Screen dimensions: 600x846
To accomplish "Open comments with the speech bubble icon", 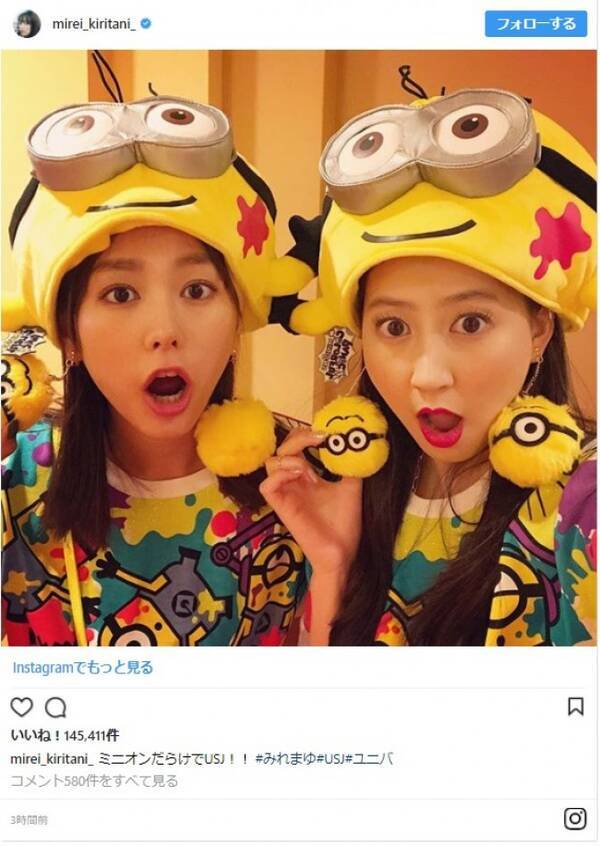I will (x=55, y=707).
